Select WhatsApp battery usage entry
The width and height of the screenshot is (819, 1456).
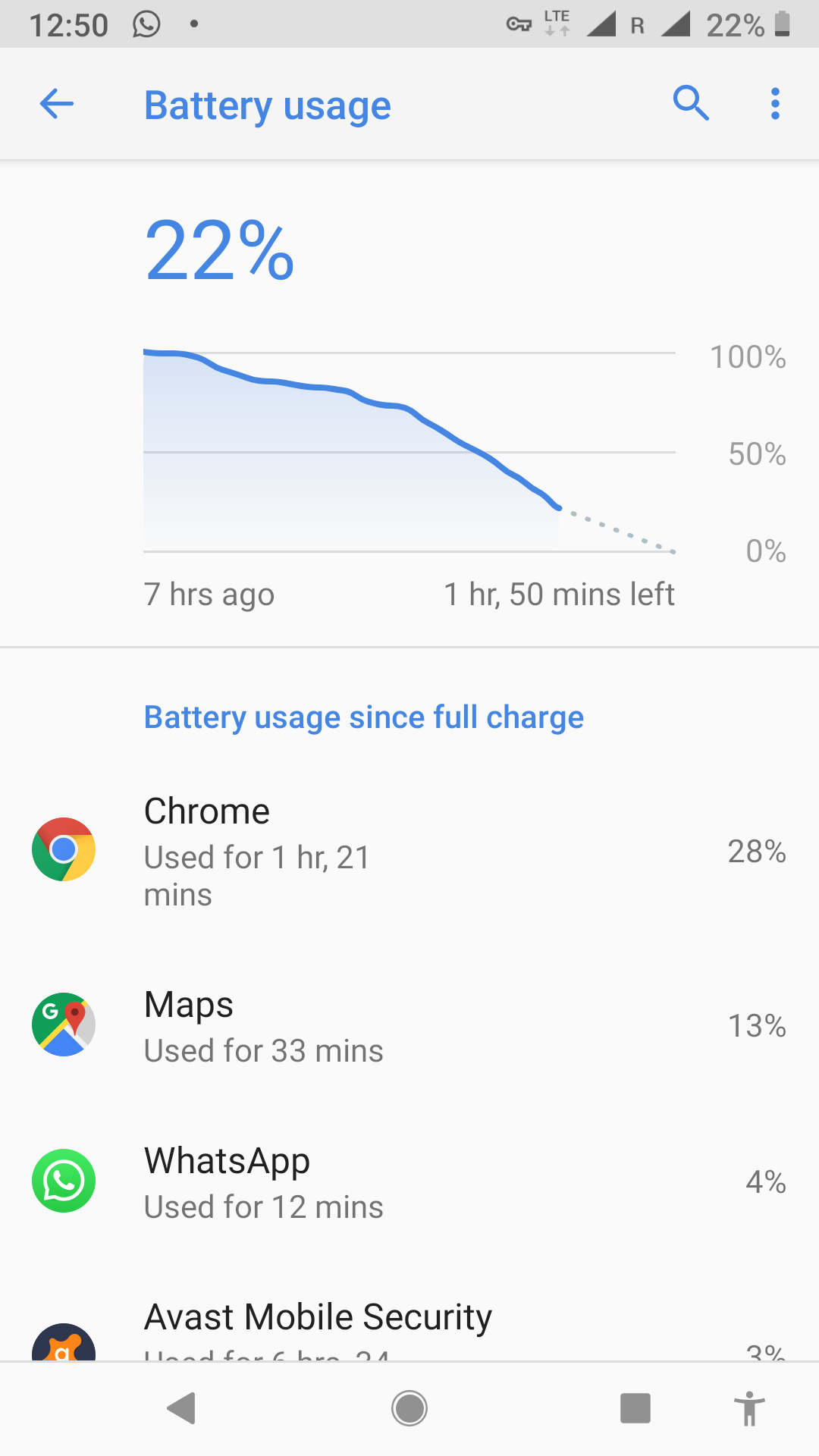tap(409, 1181)
